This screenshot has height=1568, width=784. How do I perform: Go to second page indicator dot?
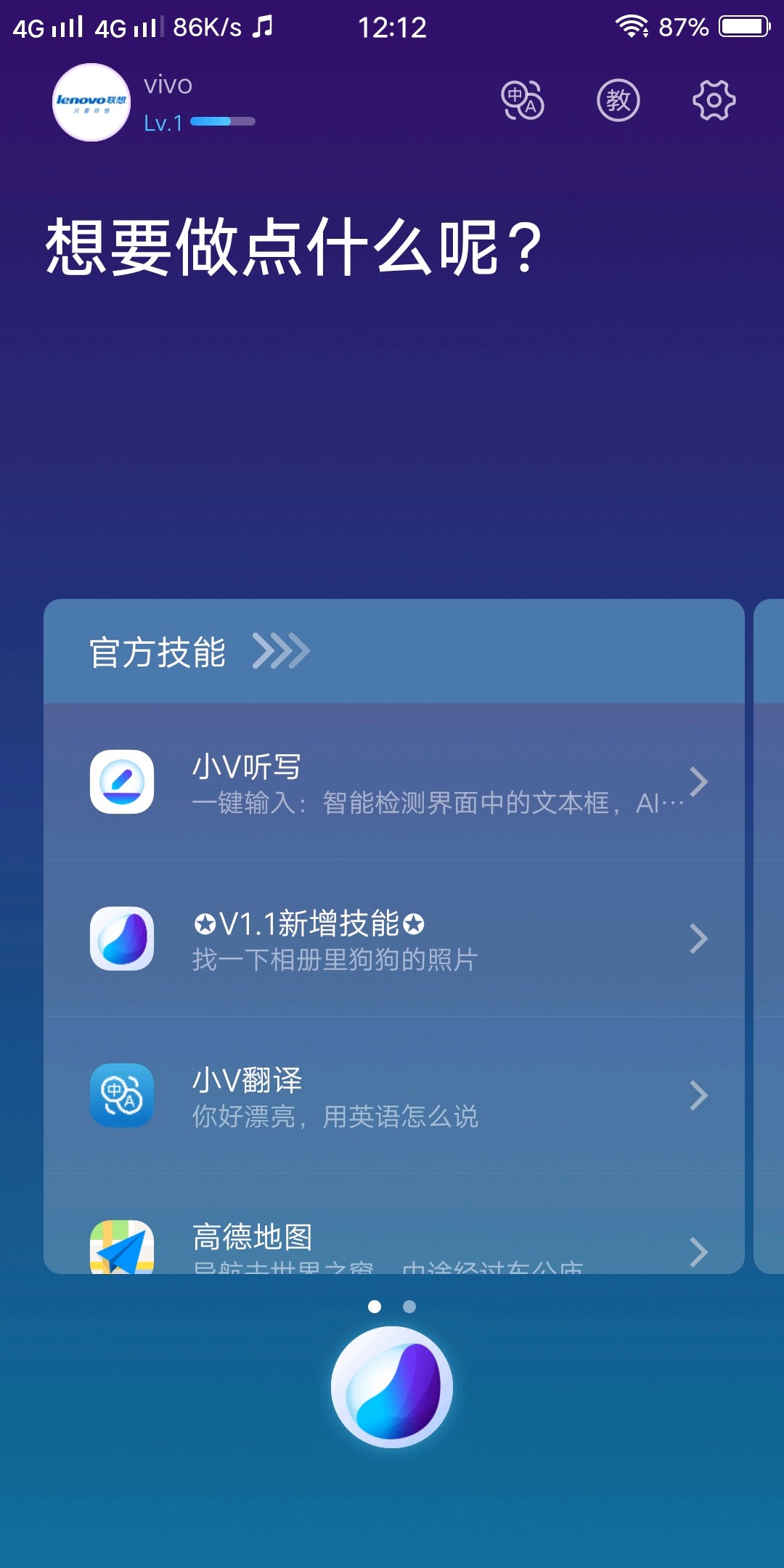coord(409,1307)
